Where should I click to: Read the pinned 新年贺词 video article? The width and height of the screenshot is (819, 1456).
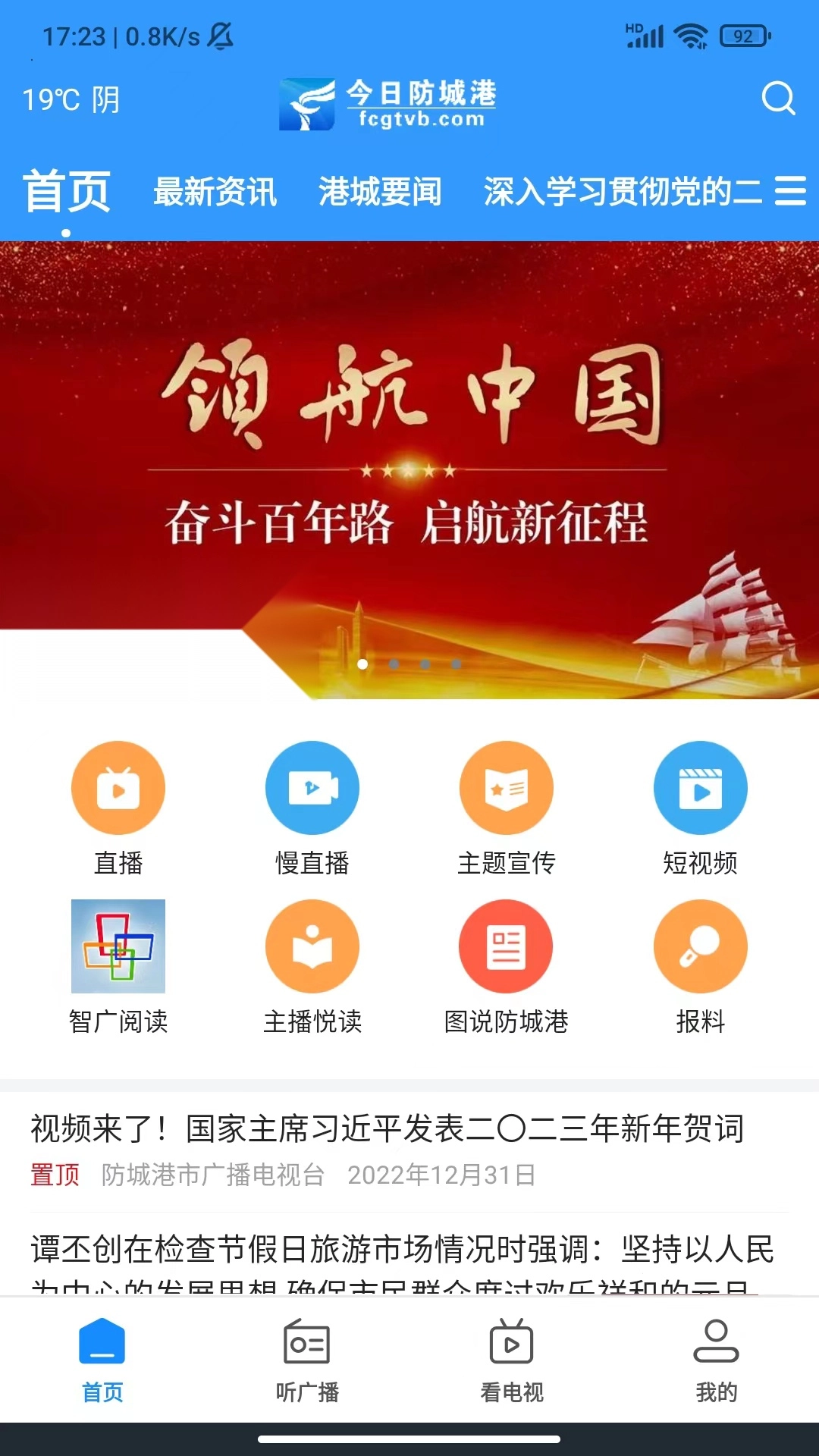387,1129
